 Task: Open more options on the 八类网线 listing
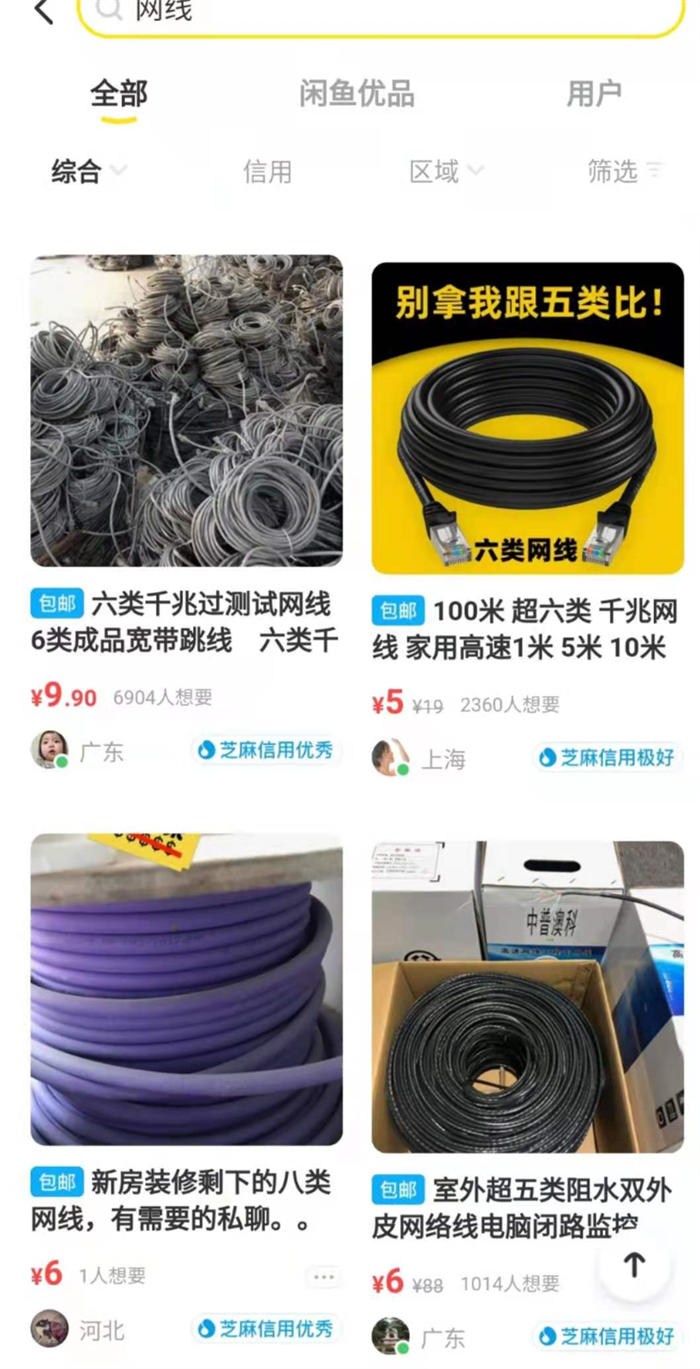click(323, 1277)
